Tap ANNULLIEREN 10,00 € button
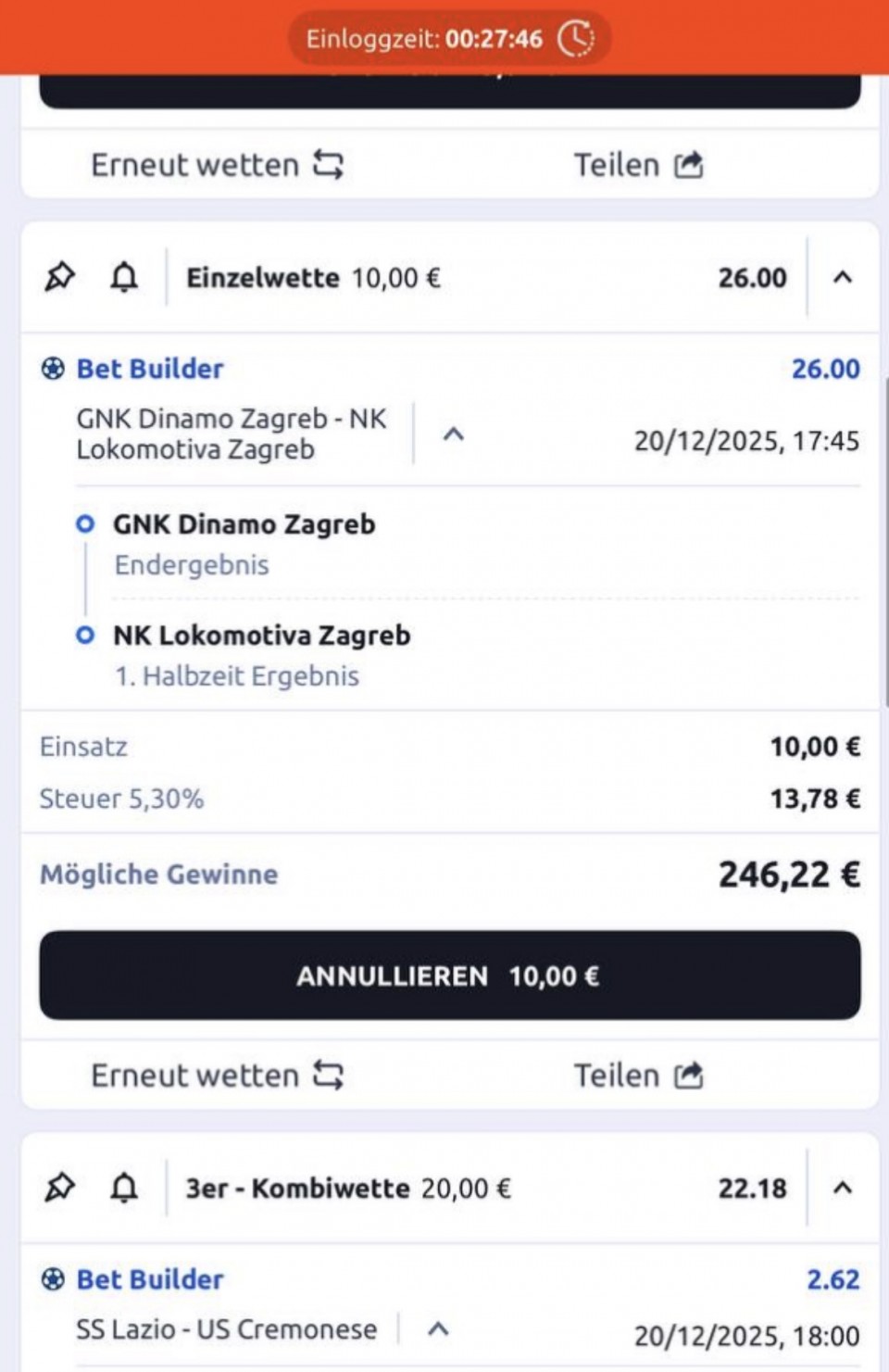 pos(449,976)
